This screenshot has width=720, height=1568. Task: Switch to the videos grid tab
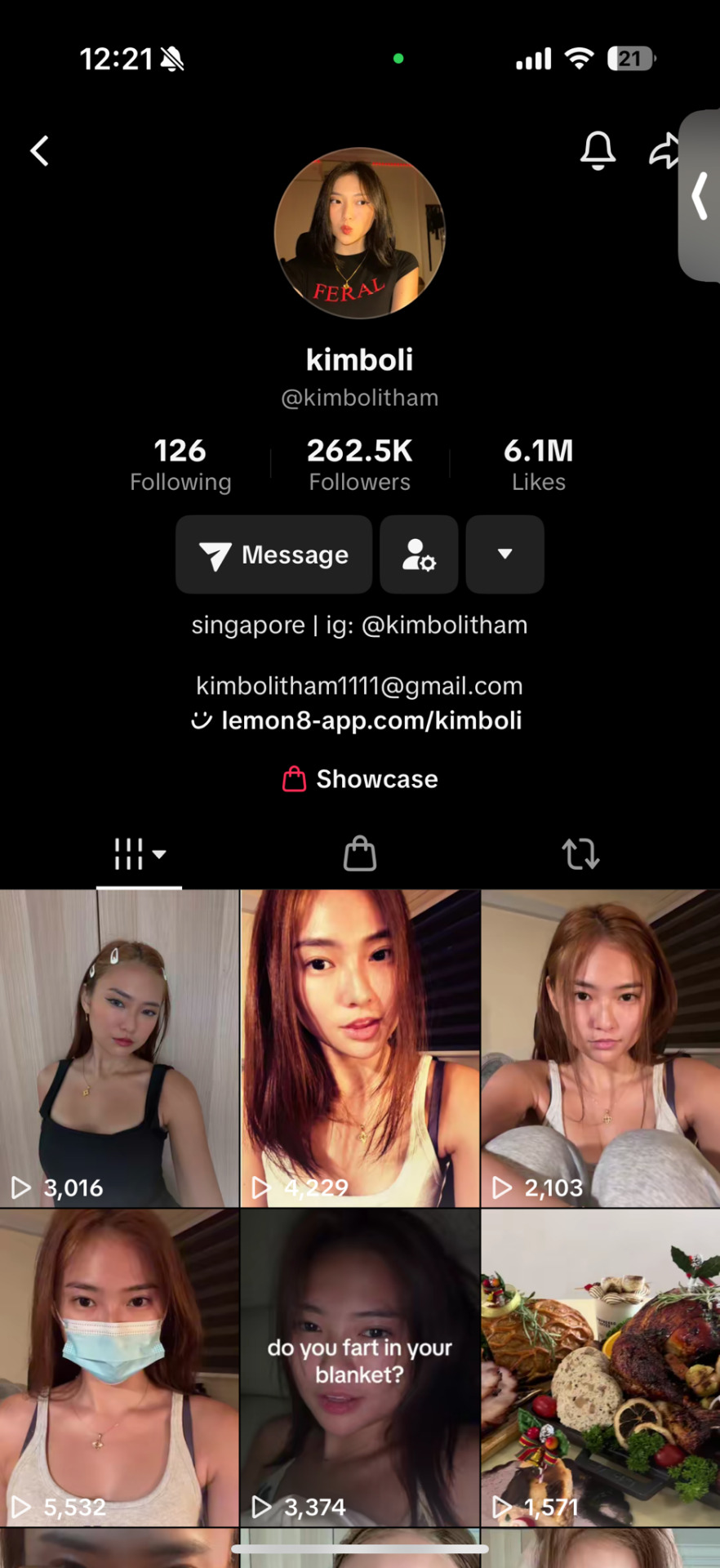139,854
